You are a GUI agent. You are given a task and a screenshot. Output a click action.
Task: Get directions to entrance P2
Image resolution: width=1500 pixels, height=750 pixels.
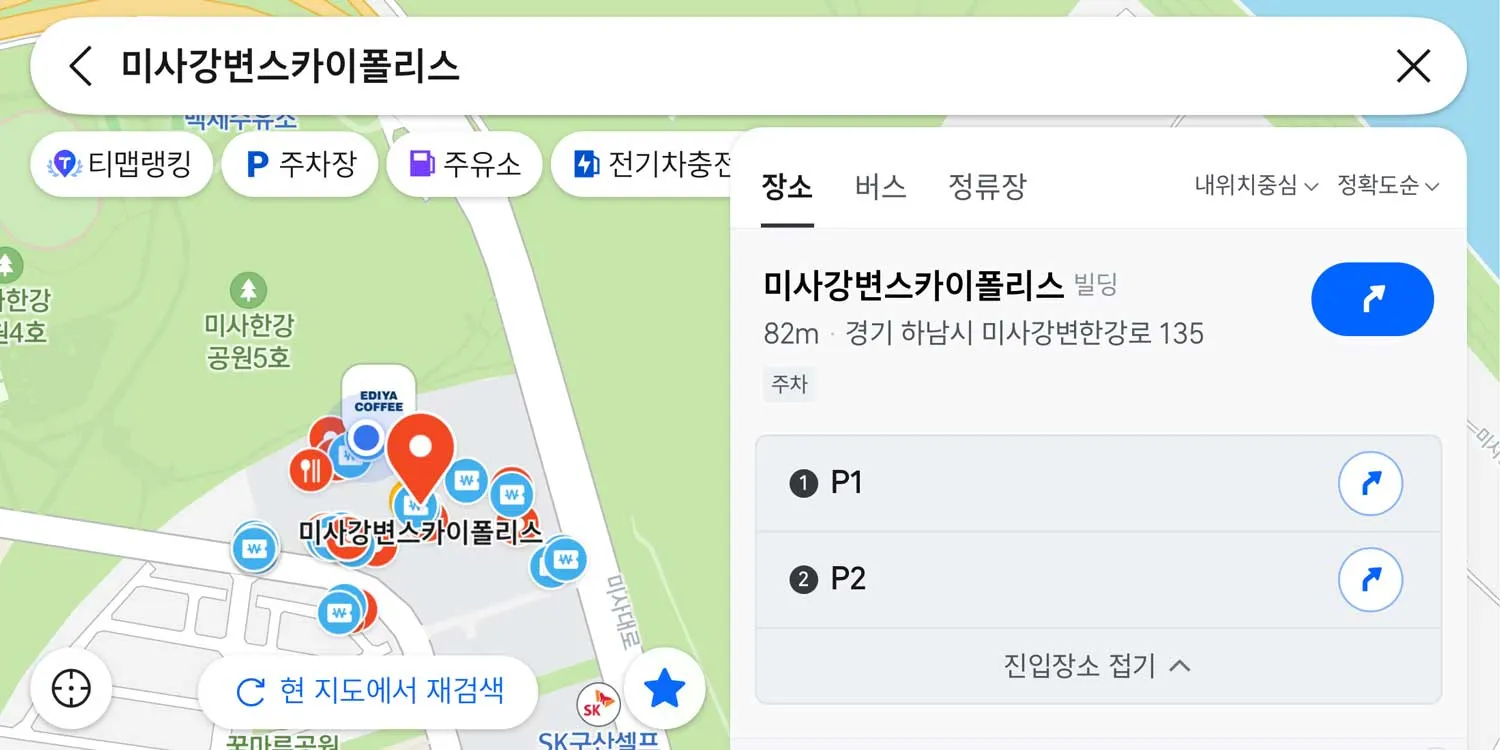1370,580
